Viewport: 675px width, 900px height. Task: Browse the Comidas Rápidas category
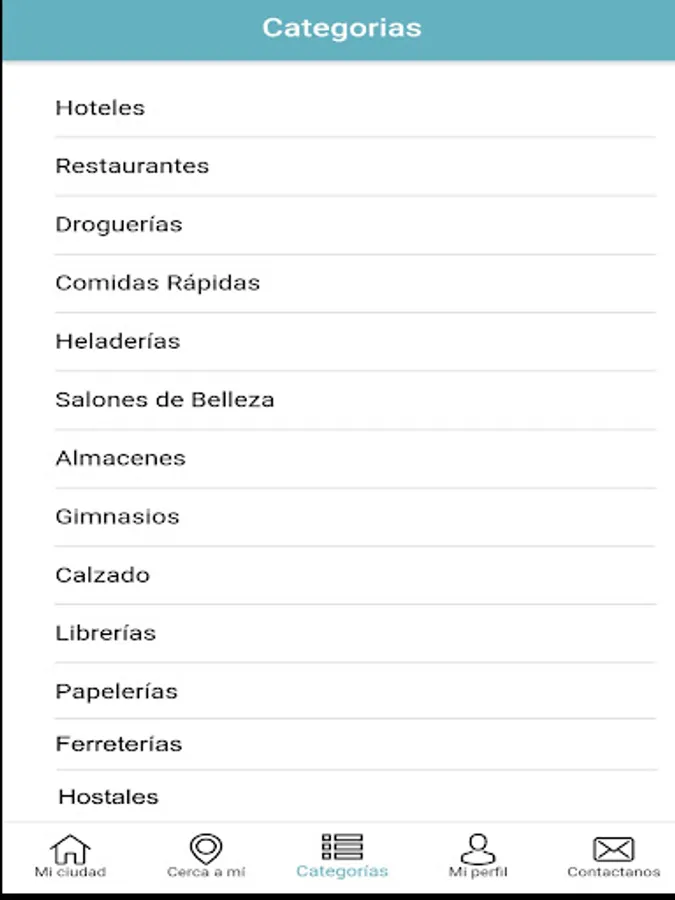click(157, 283)
